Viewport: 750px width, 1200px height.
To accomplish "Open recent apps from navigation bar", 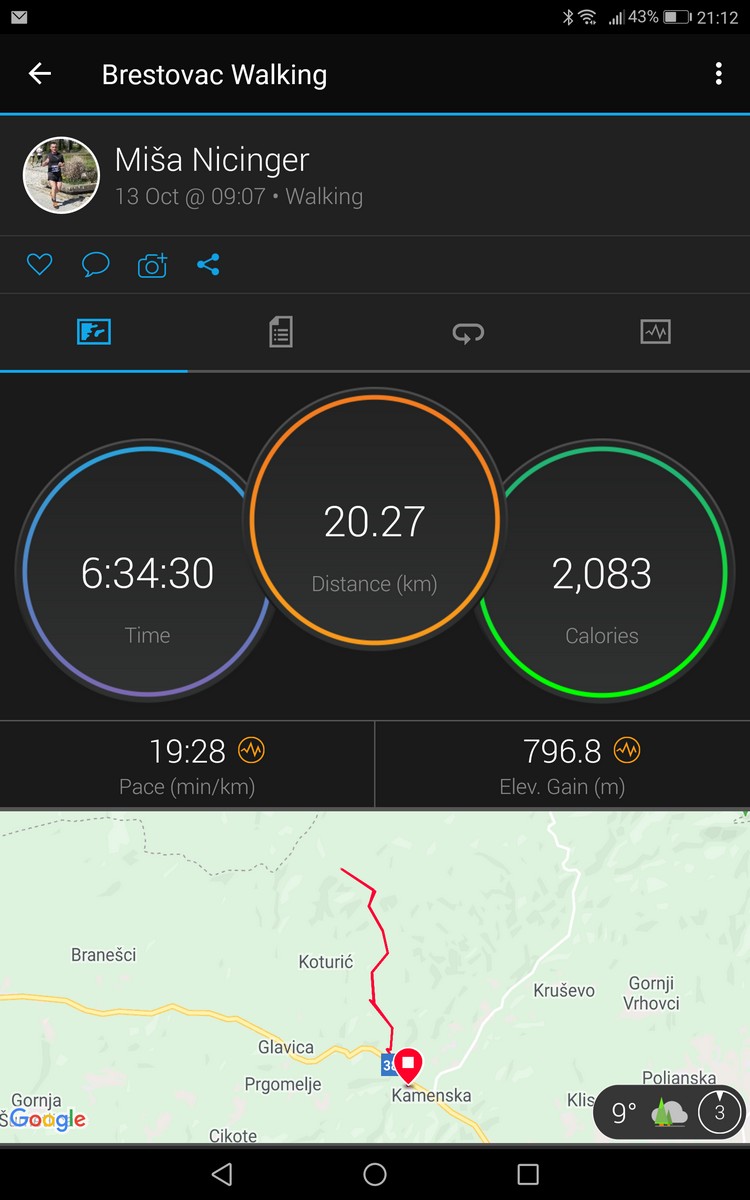I will [528, 1174].
